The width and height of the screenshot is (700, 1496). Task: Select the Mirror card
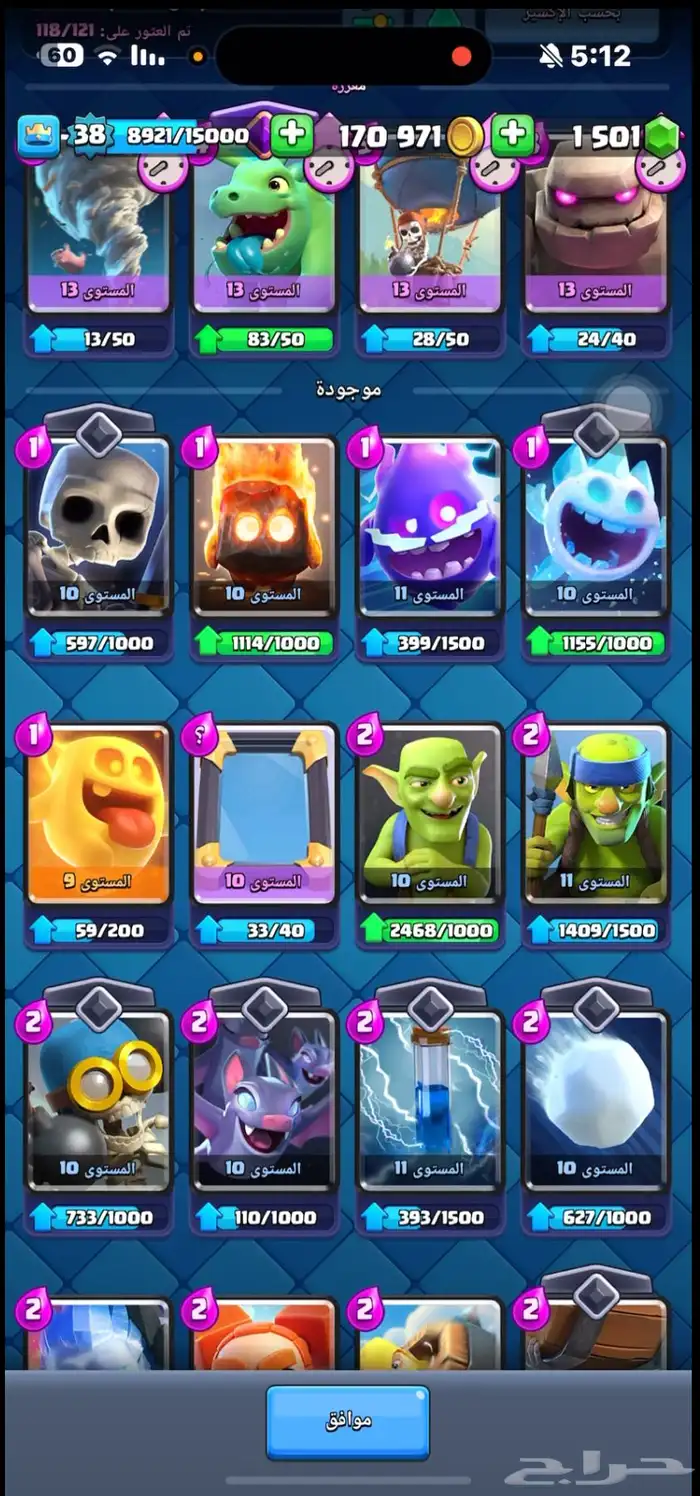[x=264, y=812]
